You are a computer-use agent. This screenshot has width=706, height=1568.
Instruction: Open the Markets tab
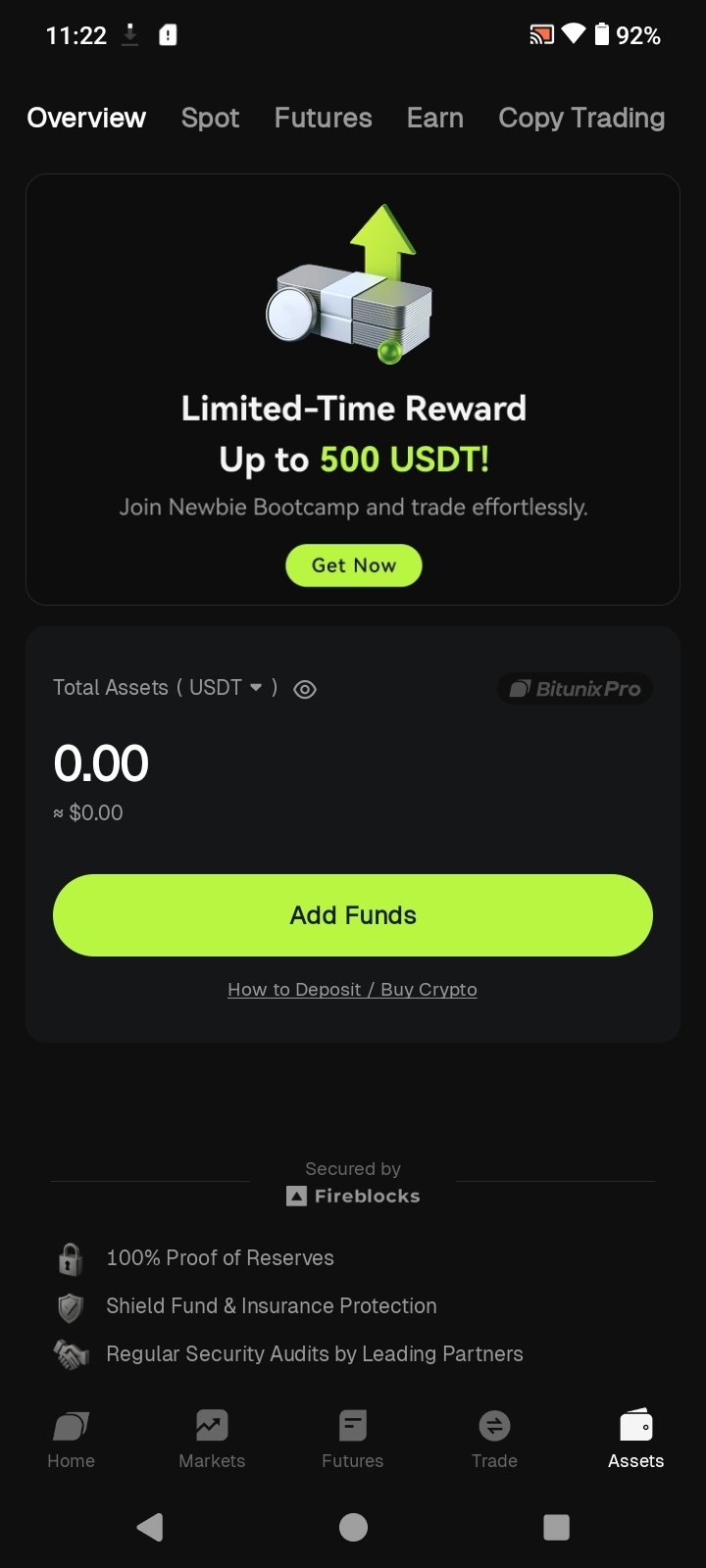pyautogui.click(x=212, y=1439)
